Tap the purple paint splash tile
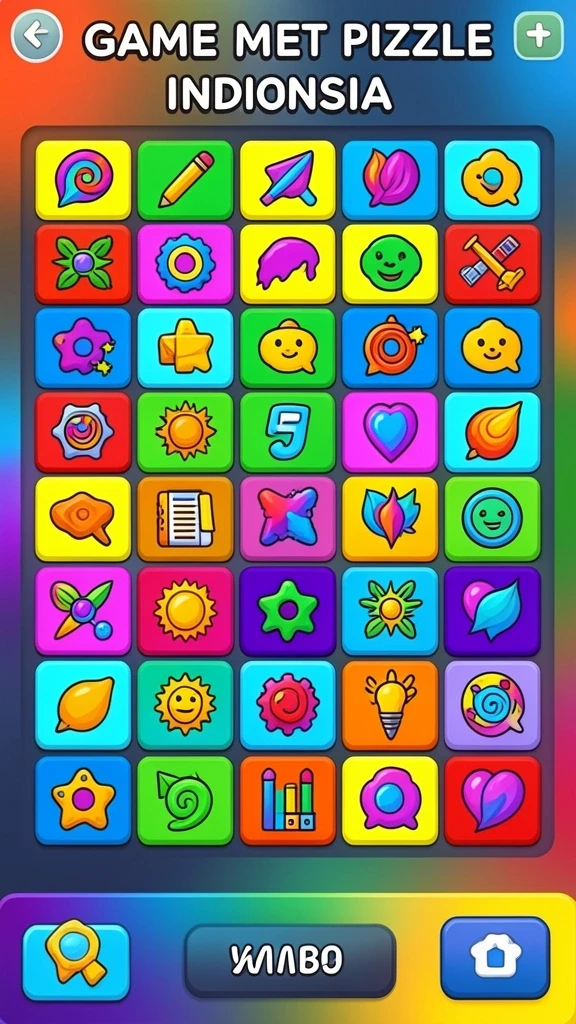The height and width of the screenshot is (1024, 576). [287, 264]
